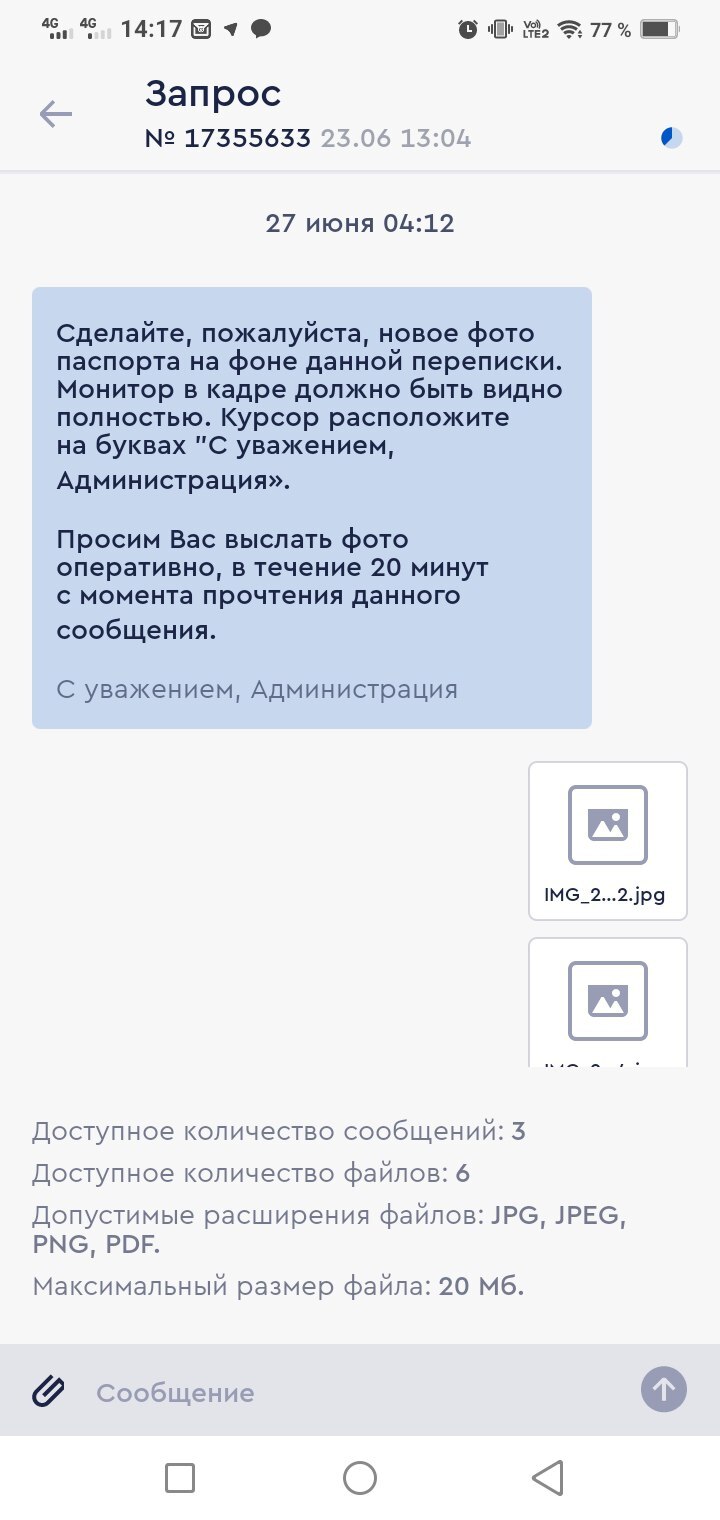Send the message with the arrow button
Screen dimensions: 720x1520
tap(664, 1389)
